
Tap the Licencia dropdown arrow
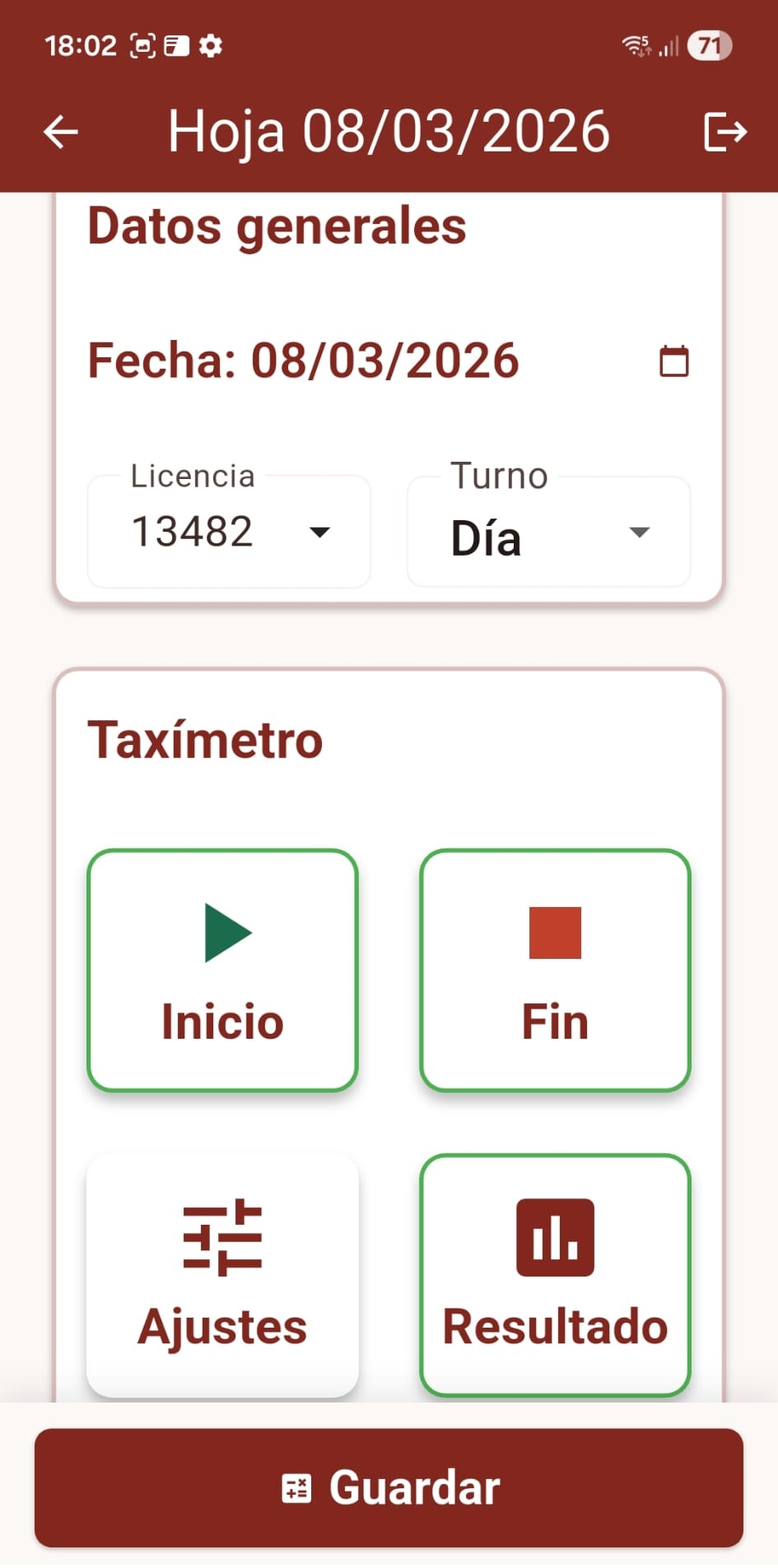point(322,533)
